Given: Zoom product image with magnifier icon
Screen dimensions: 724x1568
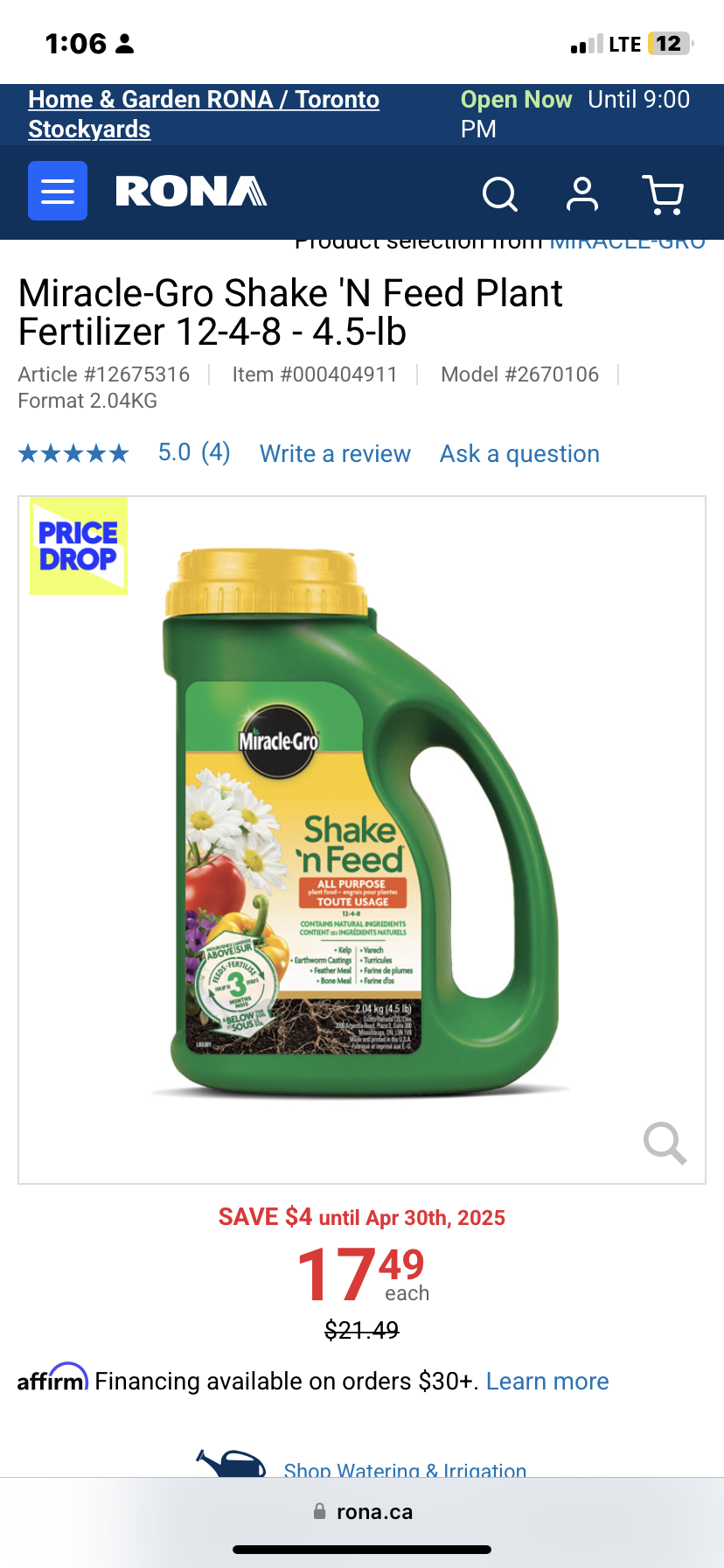Looking at the screenshot, I should (x=665, y=1143).
